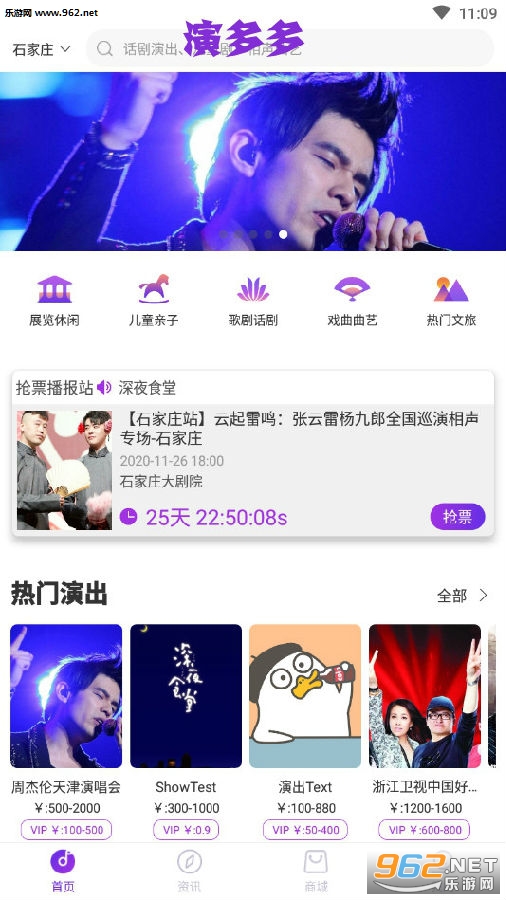
Task: Open the 云起雷鸣 show card
Action: pos(253,470)
